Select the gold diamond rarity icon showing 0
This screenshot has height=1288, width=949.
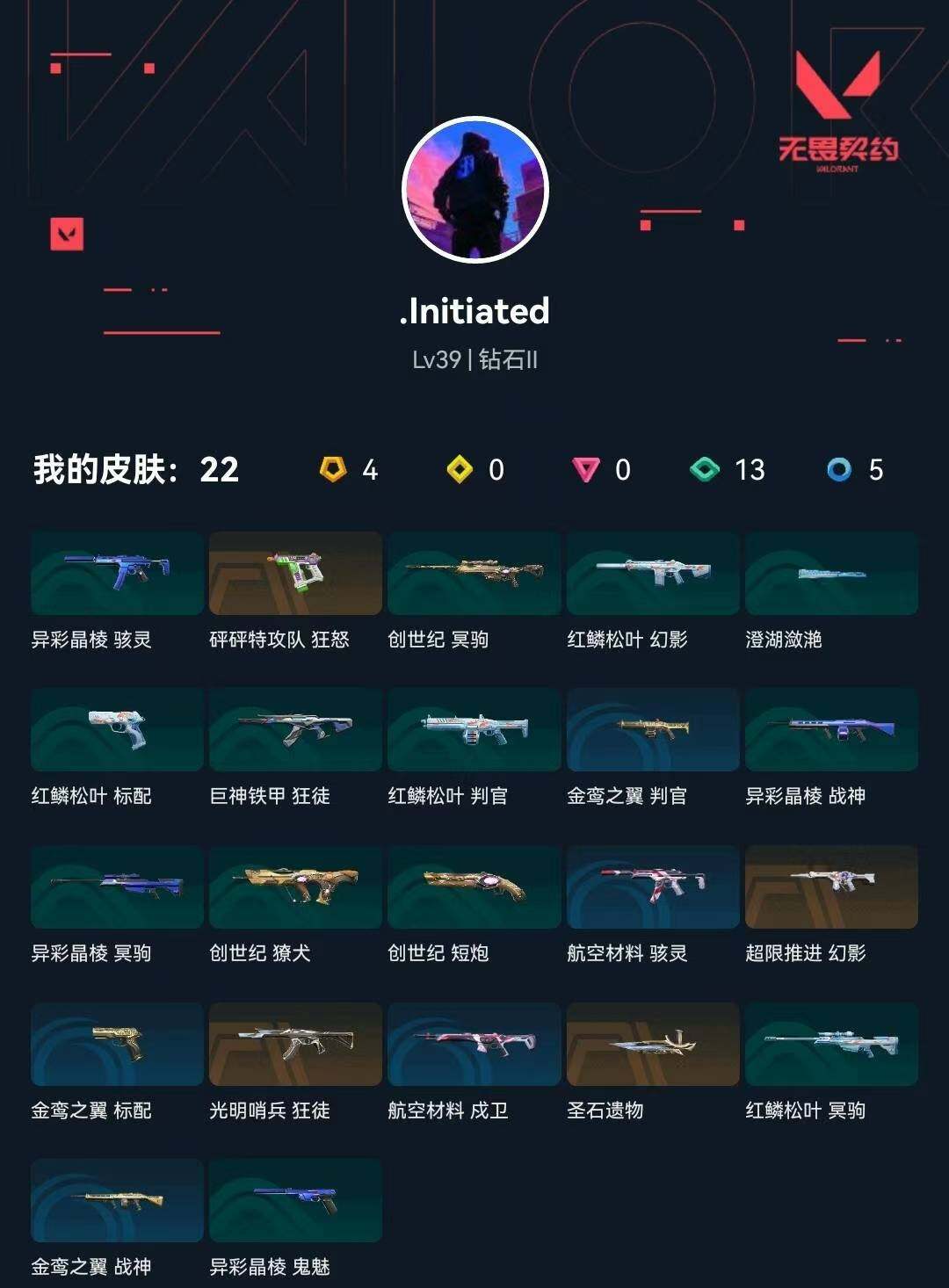click(x=460, y=470)
